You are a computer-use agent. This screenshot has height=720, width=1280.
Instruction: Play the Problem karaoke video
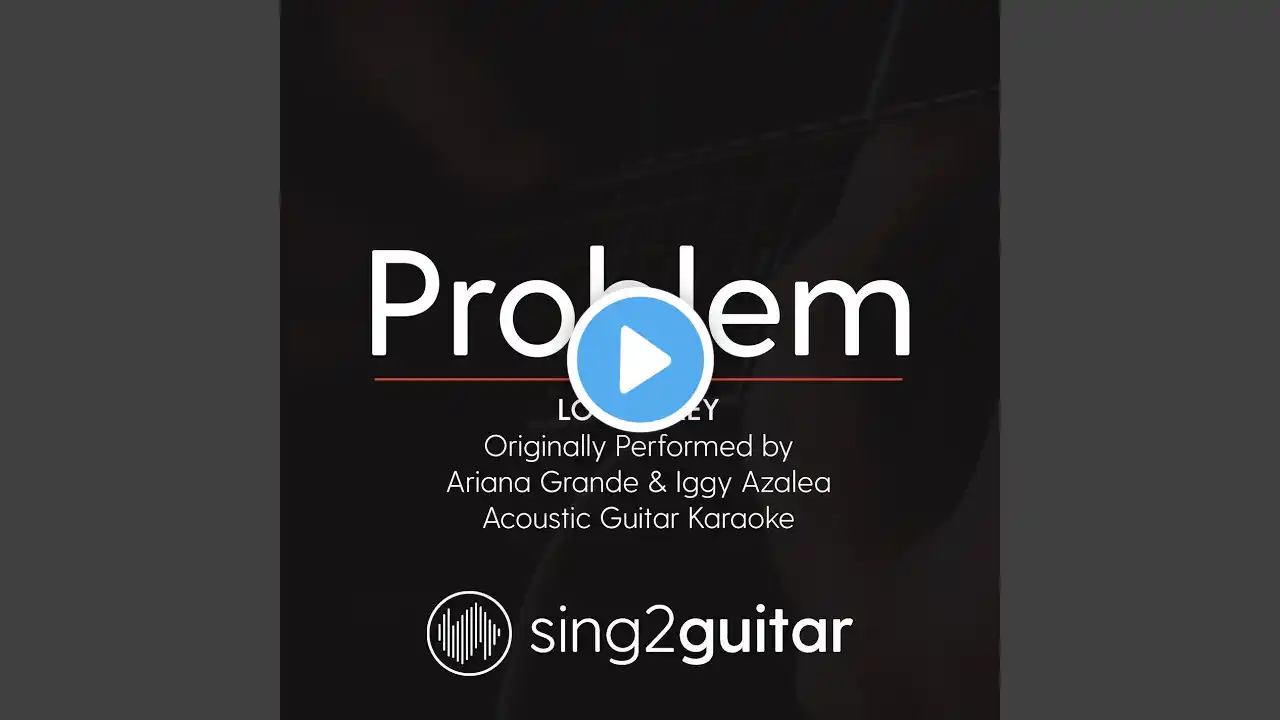point(640,360)
